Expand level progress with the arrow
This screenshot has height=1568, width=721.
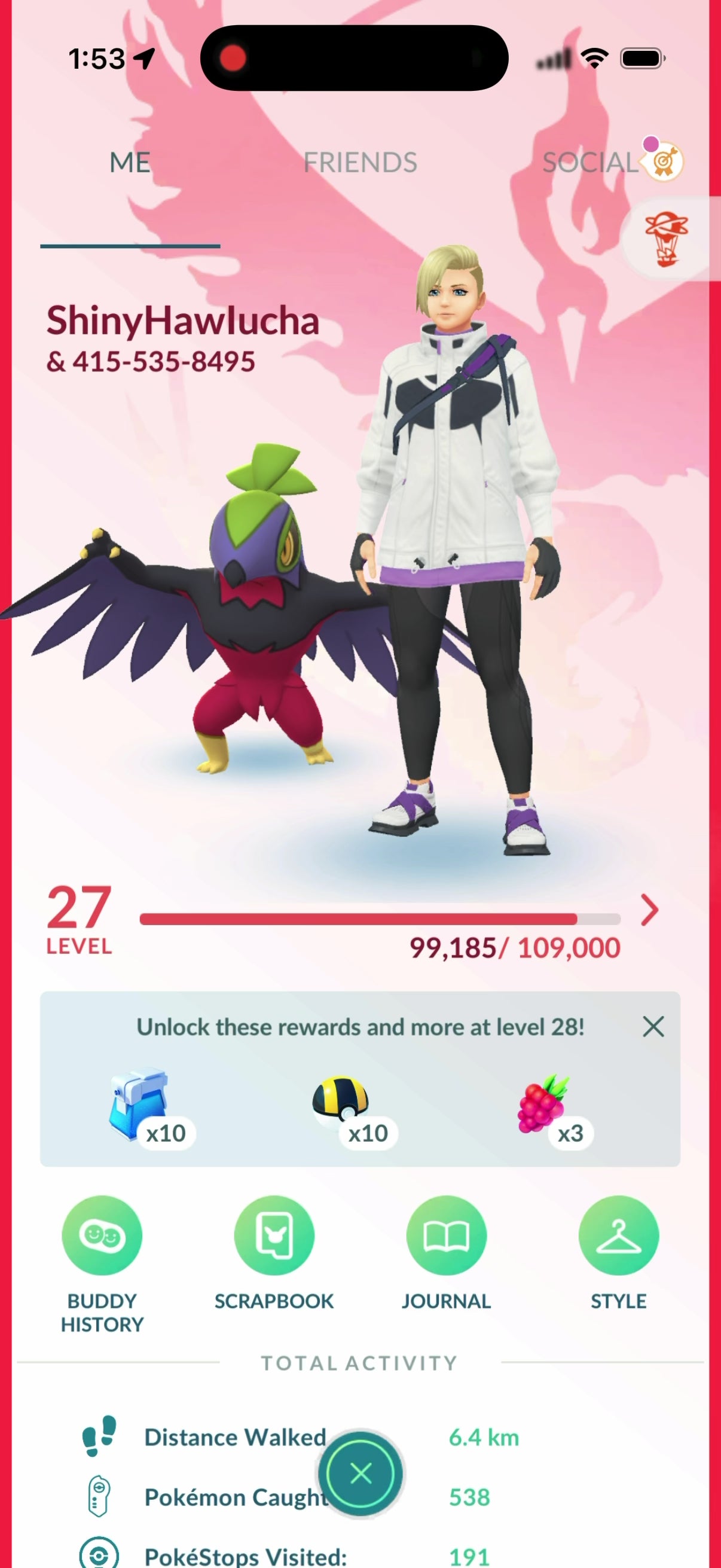pos(650,911)
